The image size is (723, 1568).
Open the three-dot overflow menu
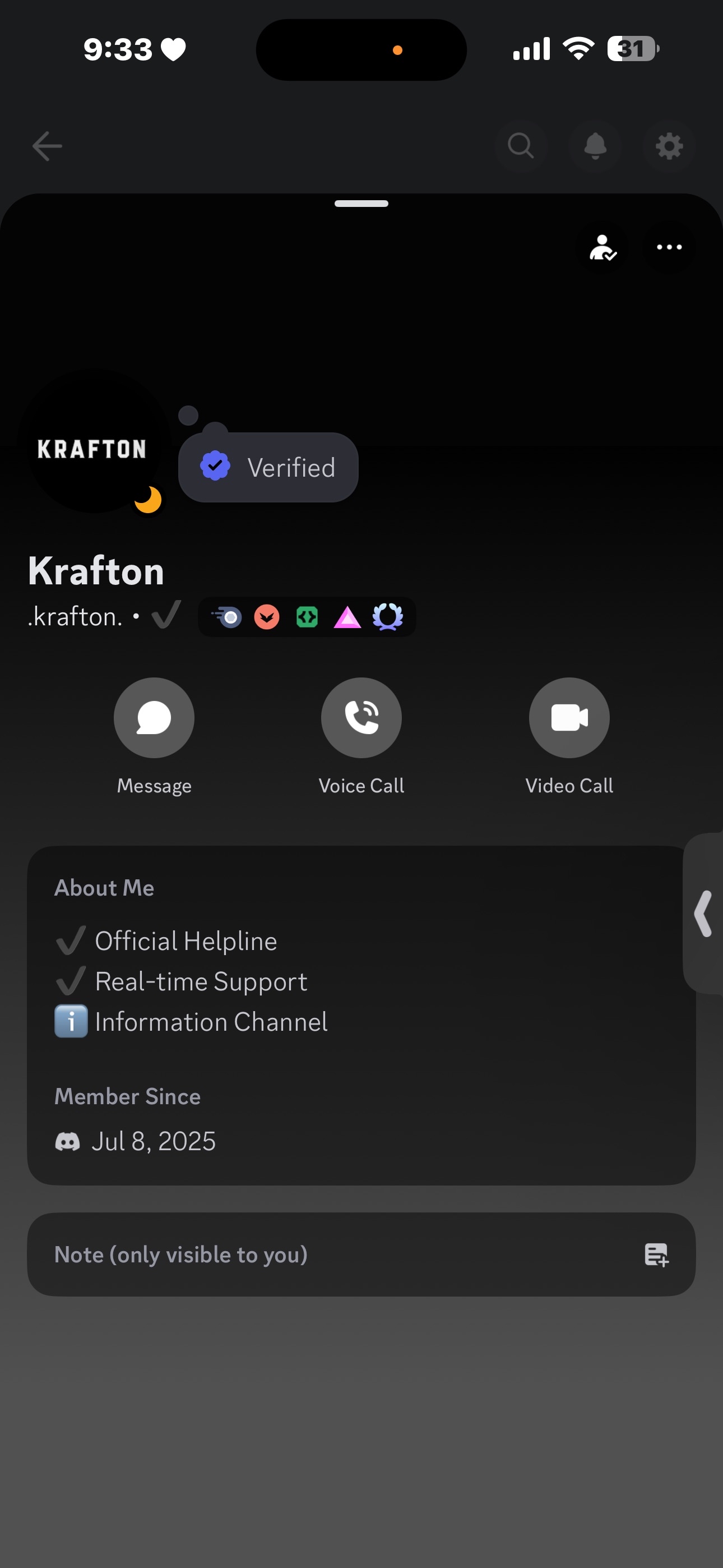pyautogui.click(x=669, y=247)
